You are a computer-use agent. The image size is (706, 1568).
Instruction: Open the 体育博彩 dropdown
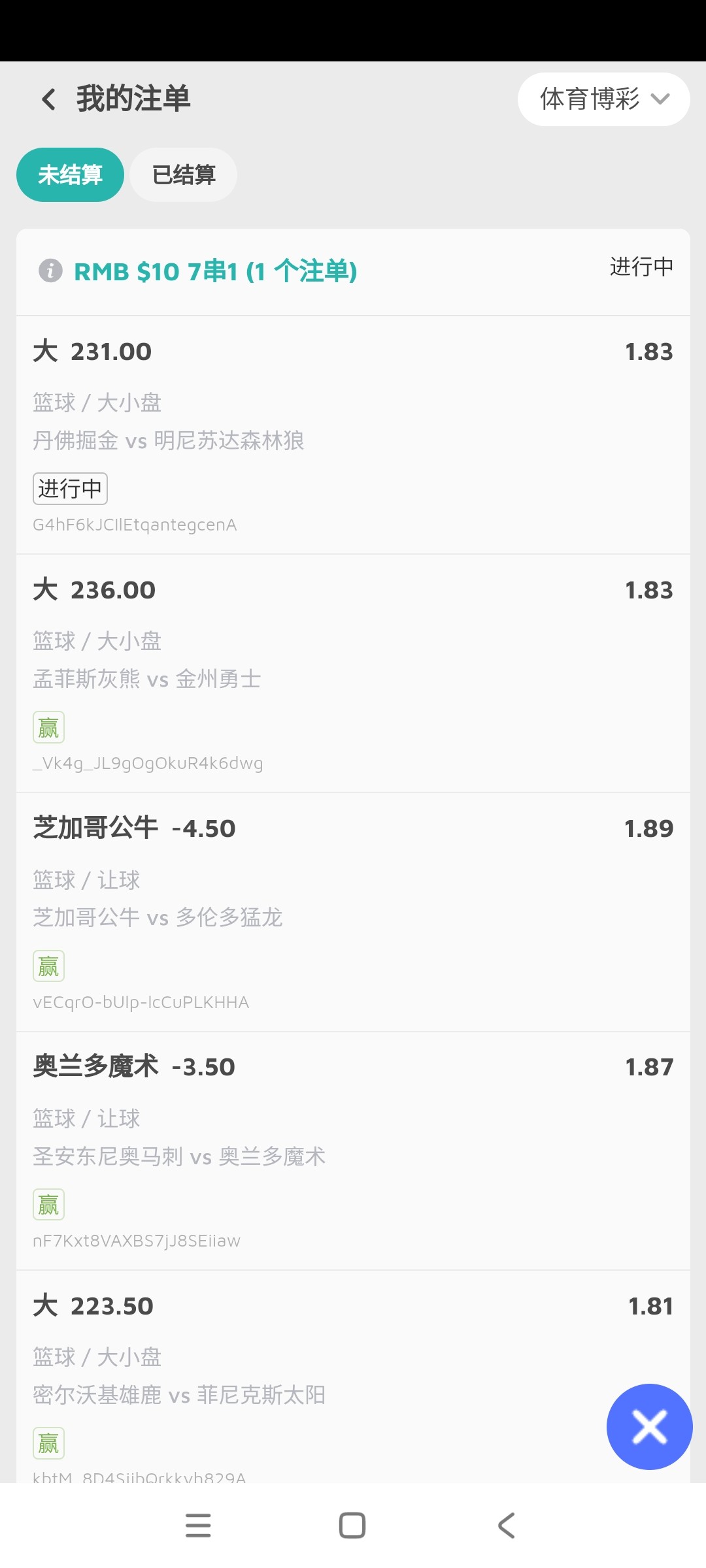click(x=603, y=99)
